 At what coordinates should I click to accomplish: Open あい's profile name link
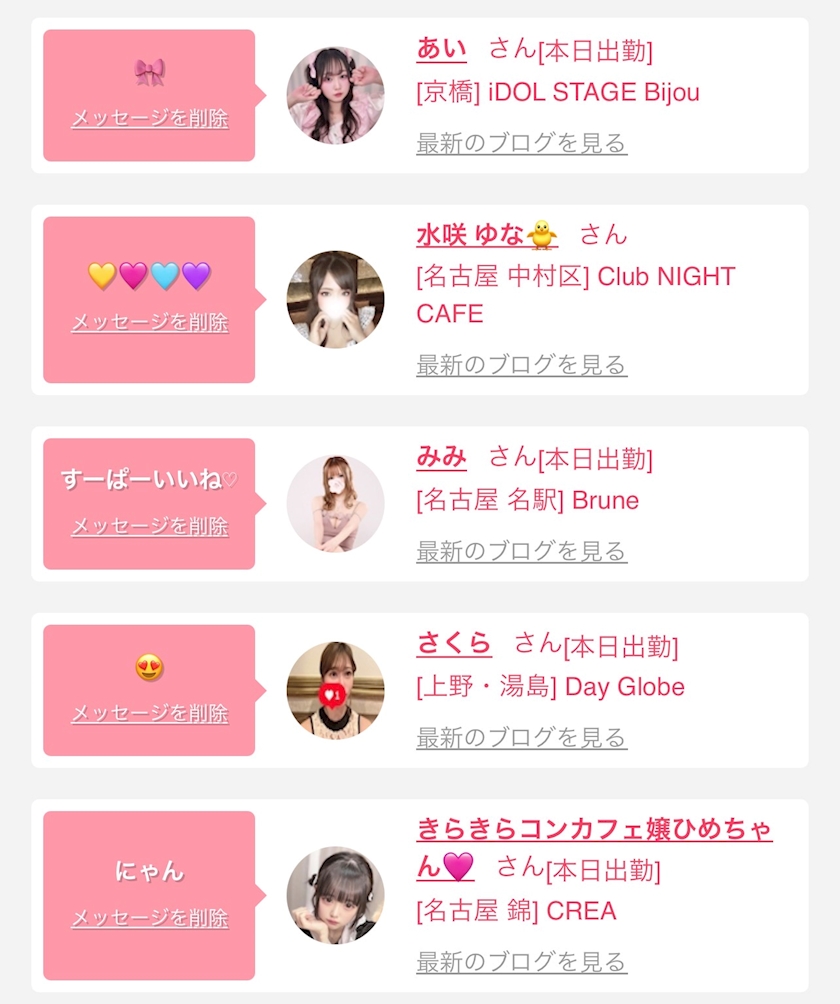click(x=441, y=49)
